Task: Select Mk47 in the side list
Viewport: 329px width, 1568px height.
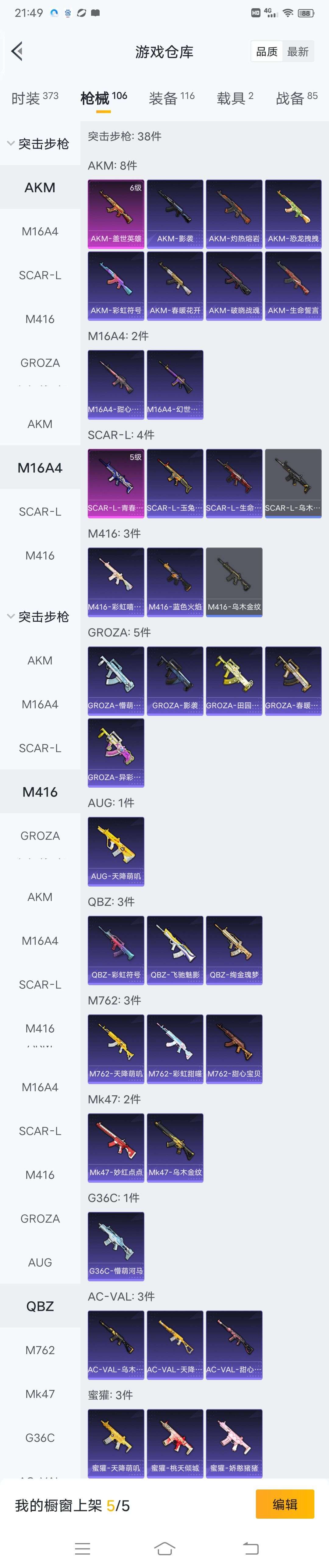Action: pos(40,1394)
